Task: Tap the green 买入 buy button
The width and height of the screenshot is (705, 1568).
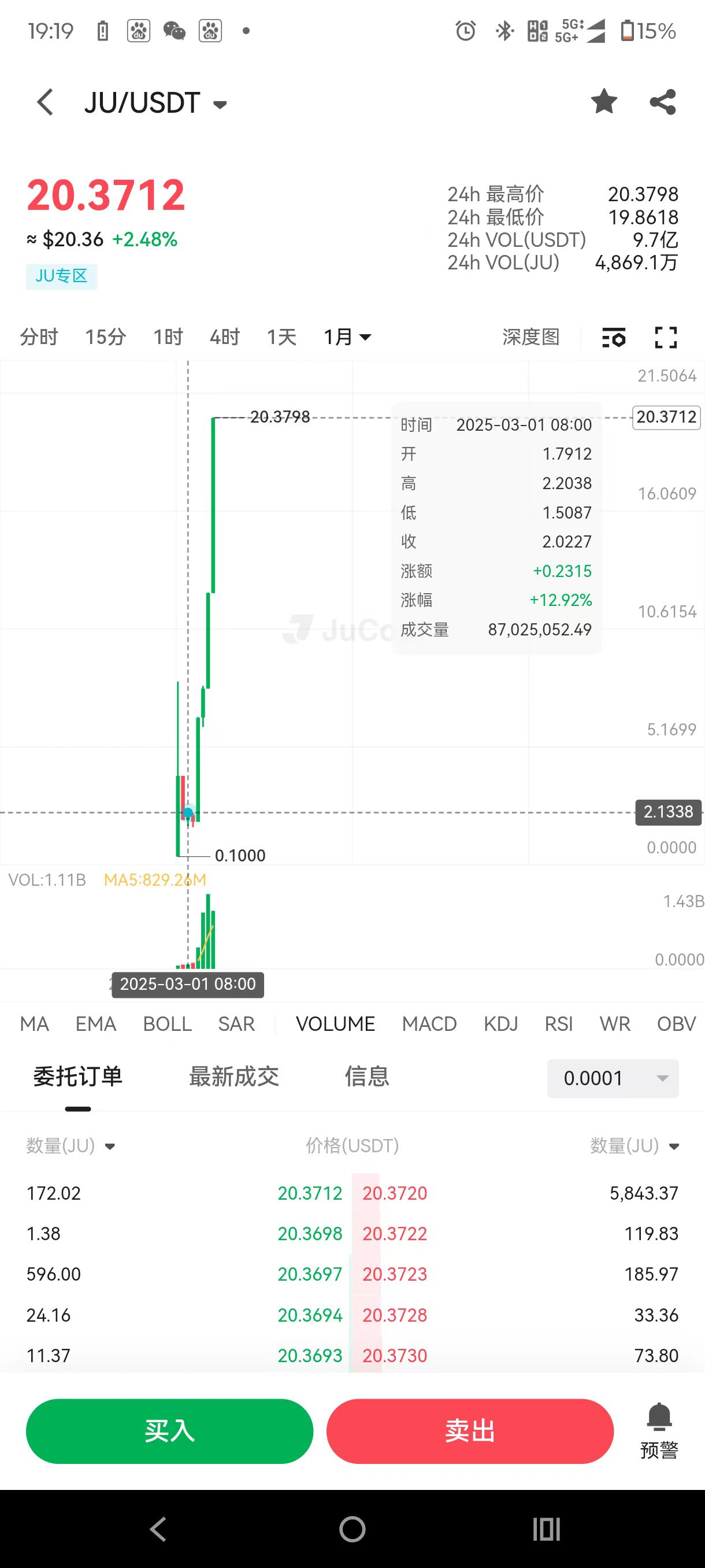Action: [x=169, y=1431]
